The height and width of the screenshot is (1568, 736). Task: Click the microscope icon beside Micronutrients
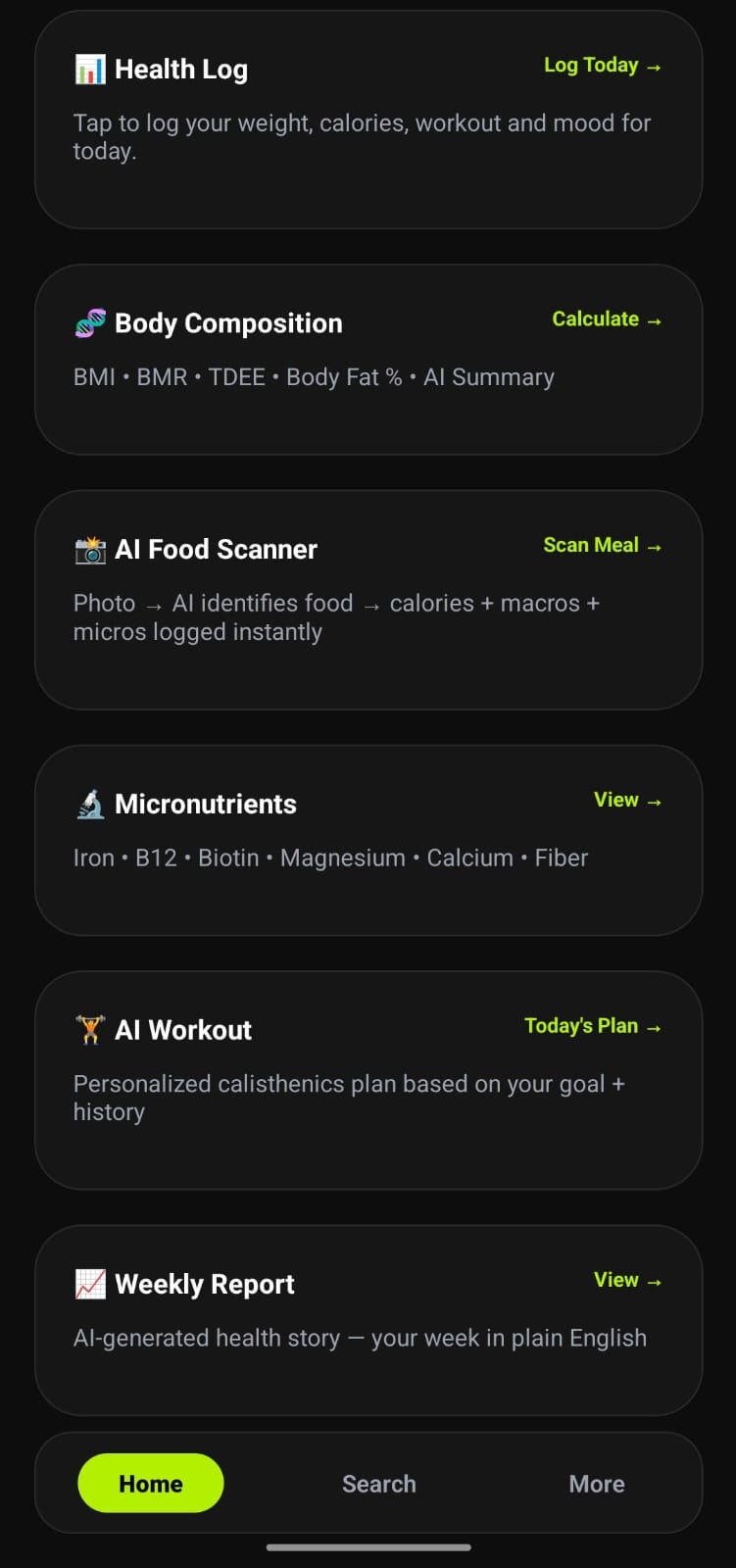[x=90, y=804]
